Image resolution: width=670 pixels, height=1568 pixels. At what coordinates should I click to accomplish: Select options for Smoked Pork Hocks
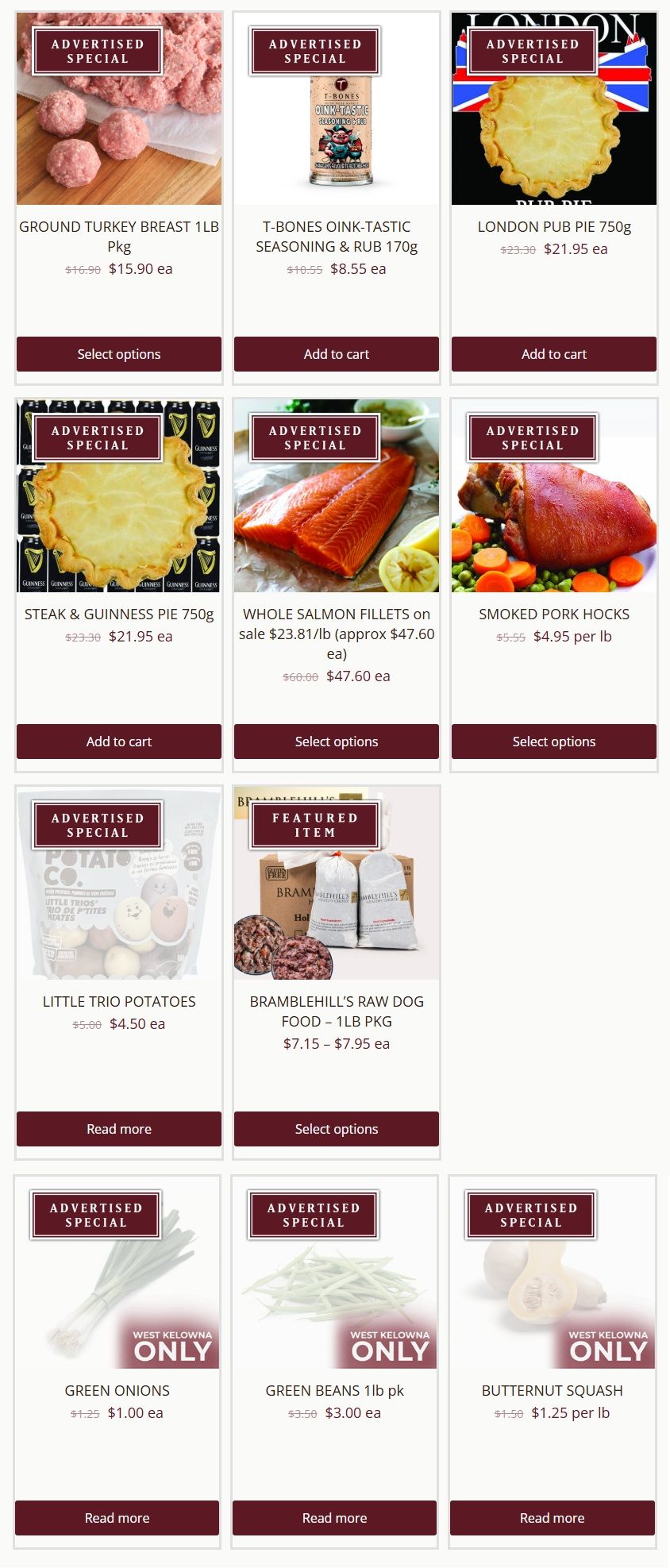(553, 742)
